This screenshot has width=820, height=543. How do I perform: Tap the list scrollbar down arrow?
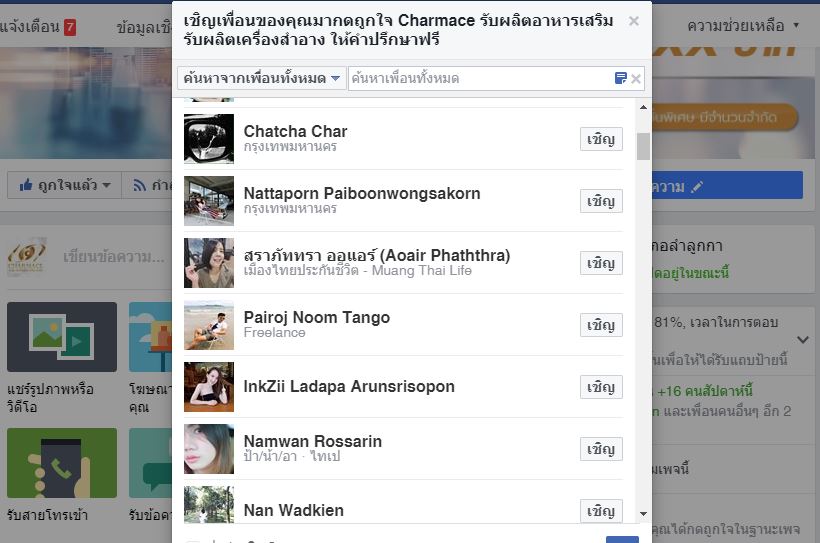point(643,514)
